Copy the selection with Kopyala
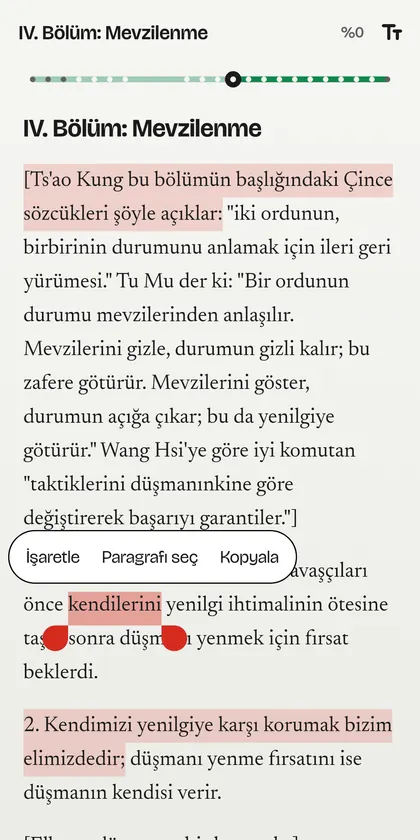 pyautogui.click(x=249, y=557)
